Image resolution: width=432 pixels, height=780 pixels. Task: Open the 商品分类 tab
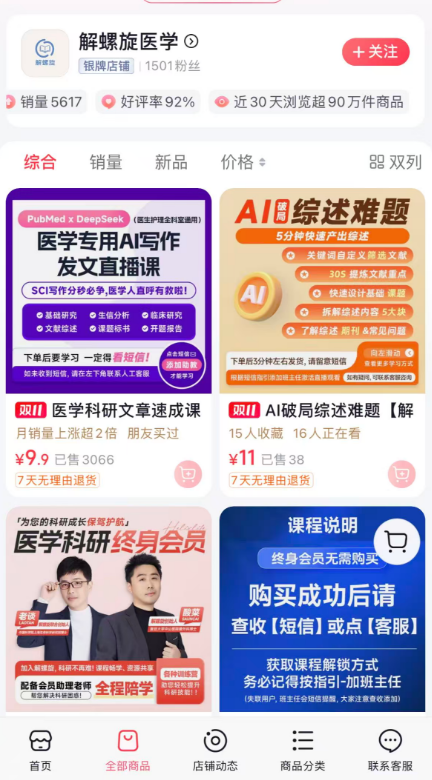pyautogui.click(x=303, y=750)
